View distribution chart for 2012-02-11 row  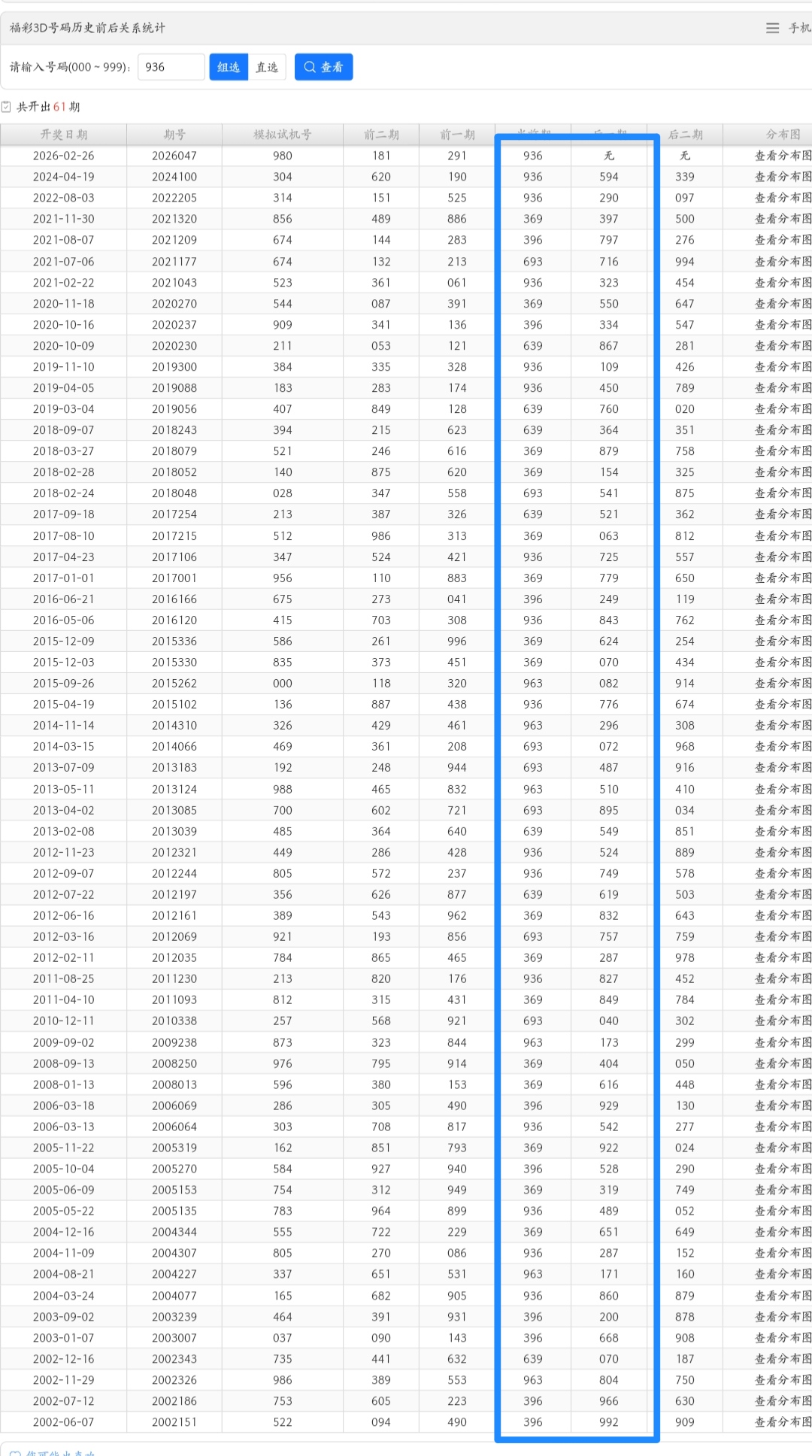(782, 958)
